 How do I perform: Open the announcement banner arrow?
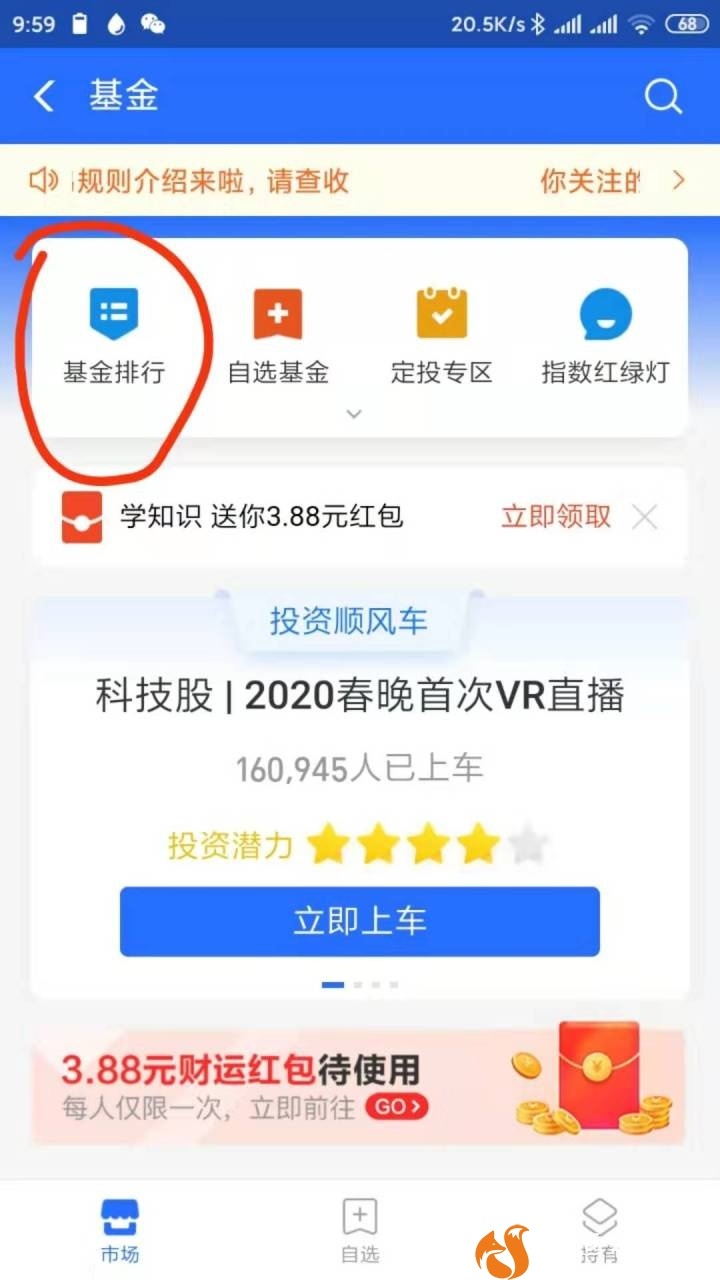[x=679, y=181]
